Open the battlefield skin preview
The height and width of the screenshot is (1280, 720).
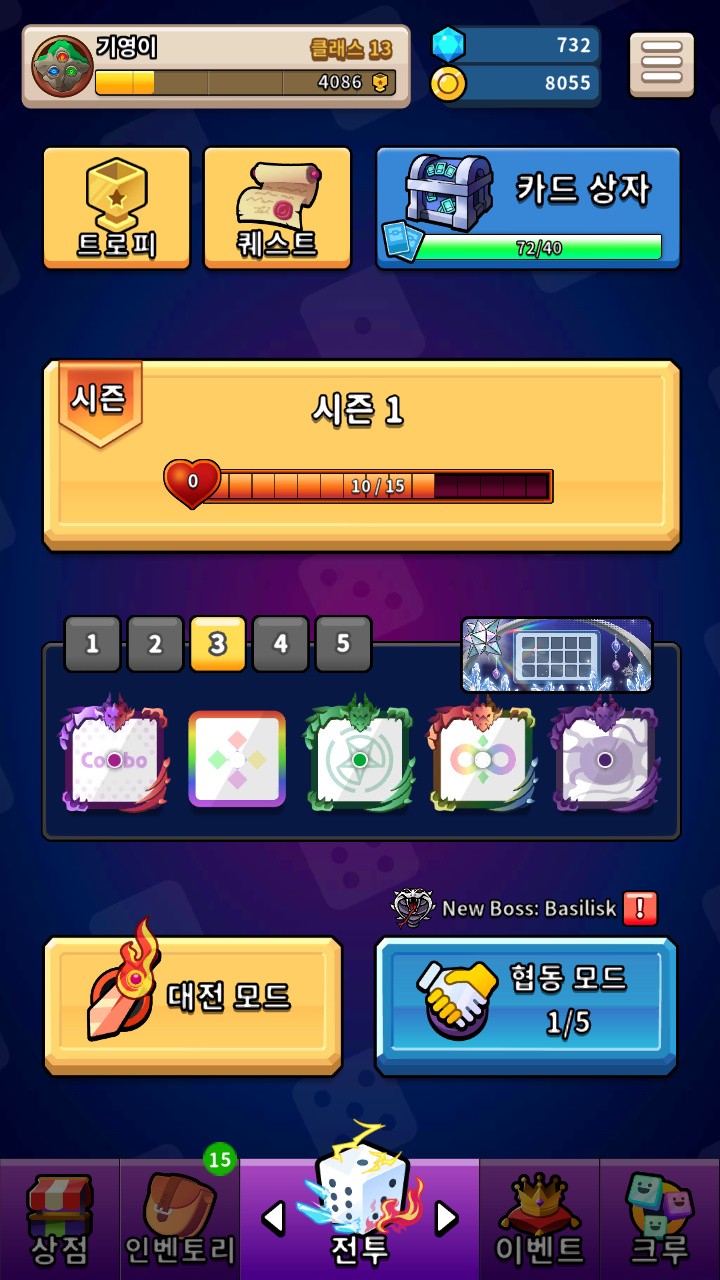coord(557,655)
